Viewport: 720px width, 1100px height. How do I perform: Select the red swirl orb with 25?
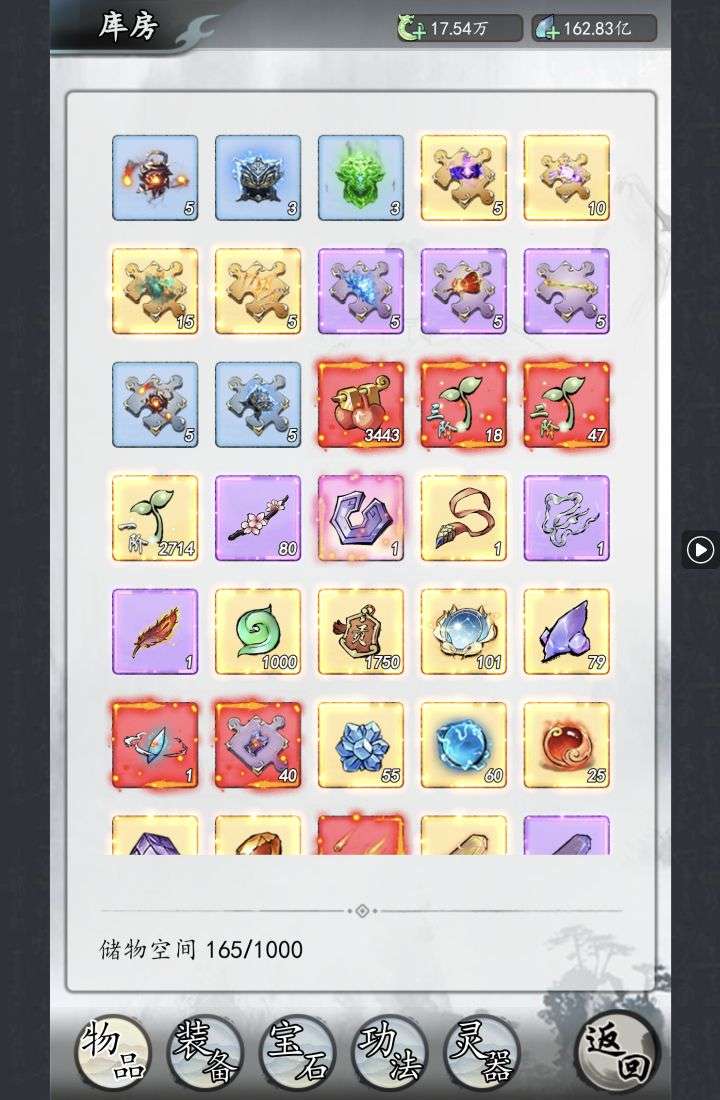[x=567, y=744]
